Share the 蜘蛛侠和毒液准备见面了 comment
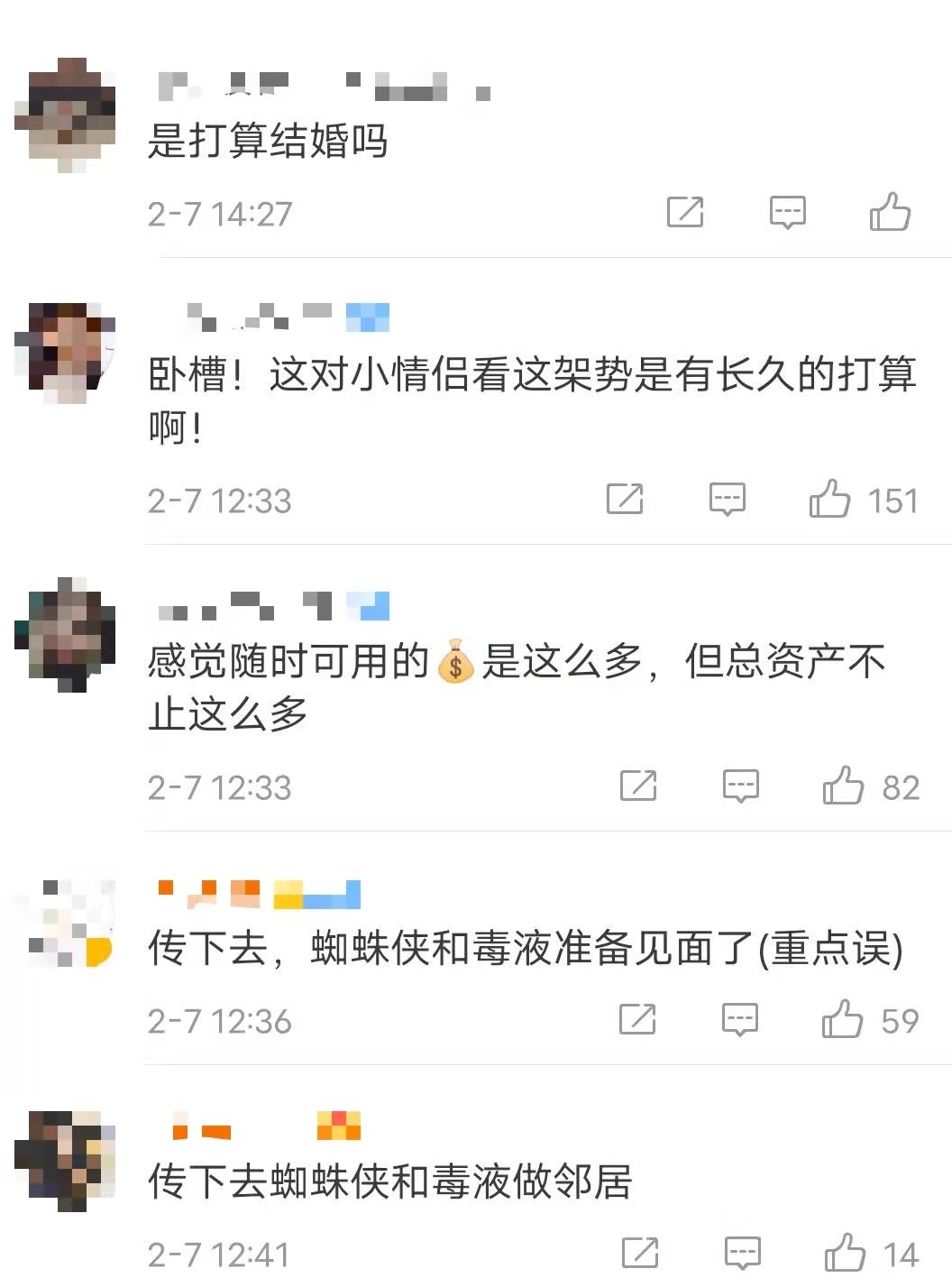 [x=637, y=1019]
